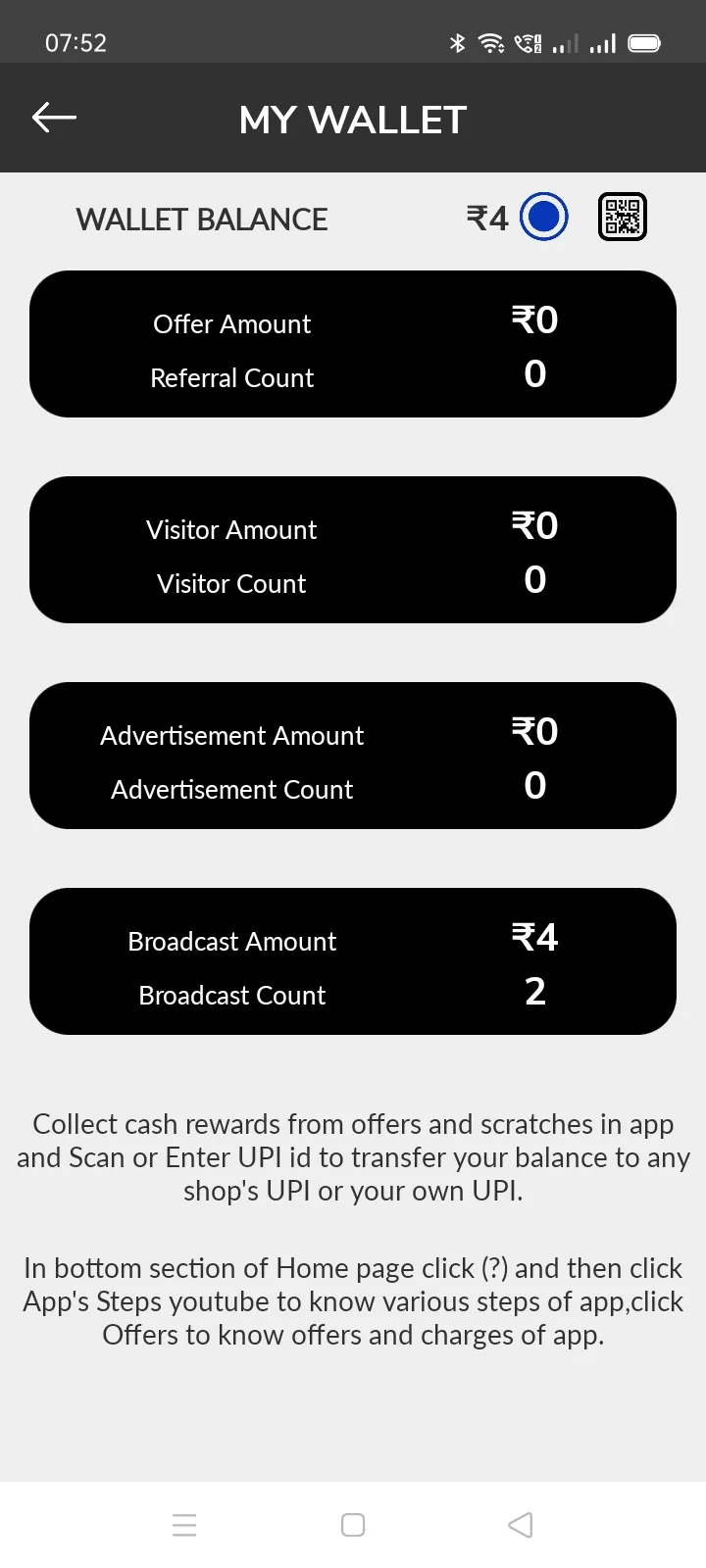Tap the Referral Count value 0

point(534,373)
